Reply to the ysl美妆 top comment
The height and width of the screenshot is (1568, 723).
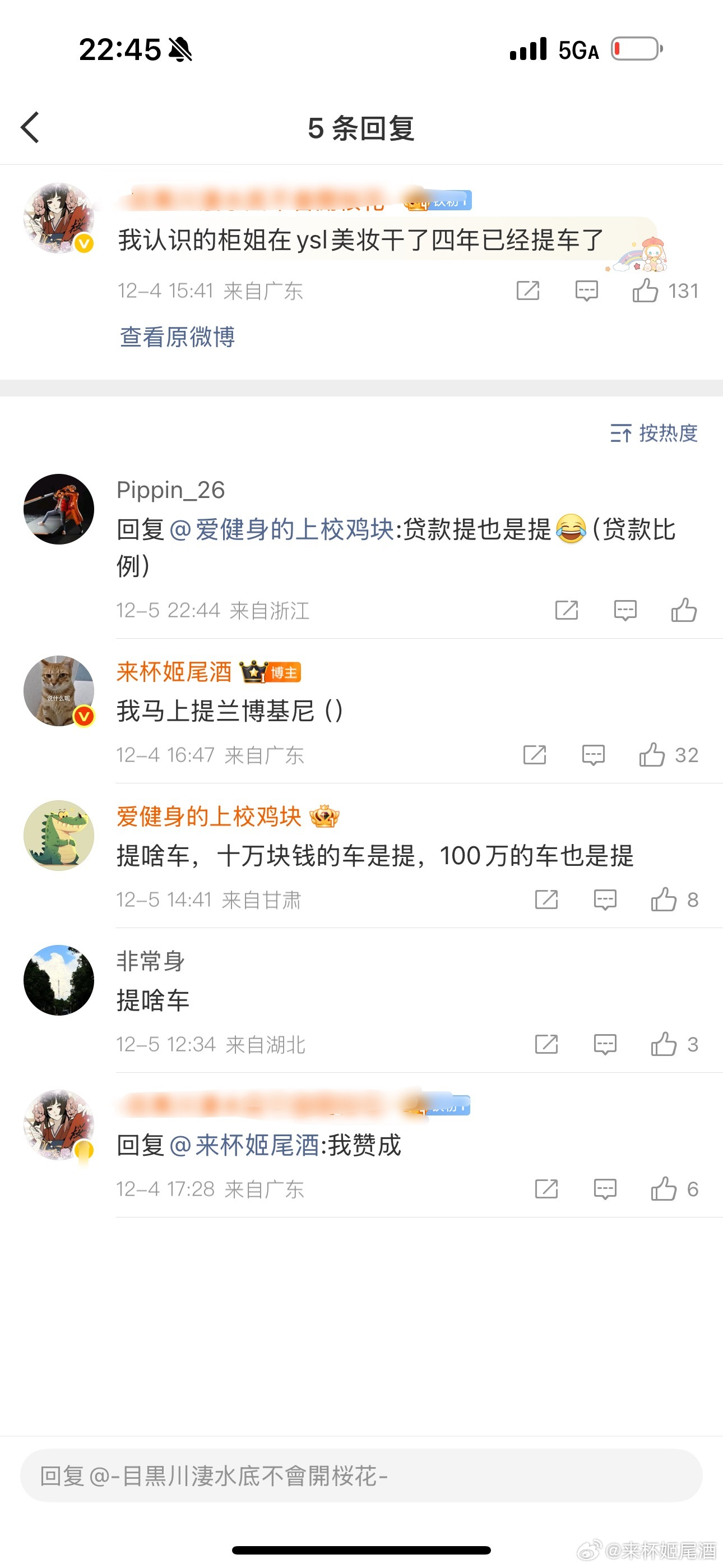[x=587, y=290]
